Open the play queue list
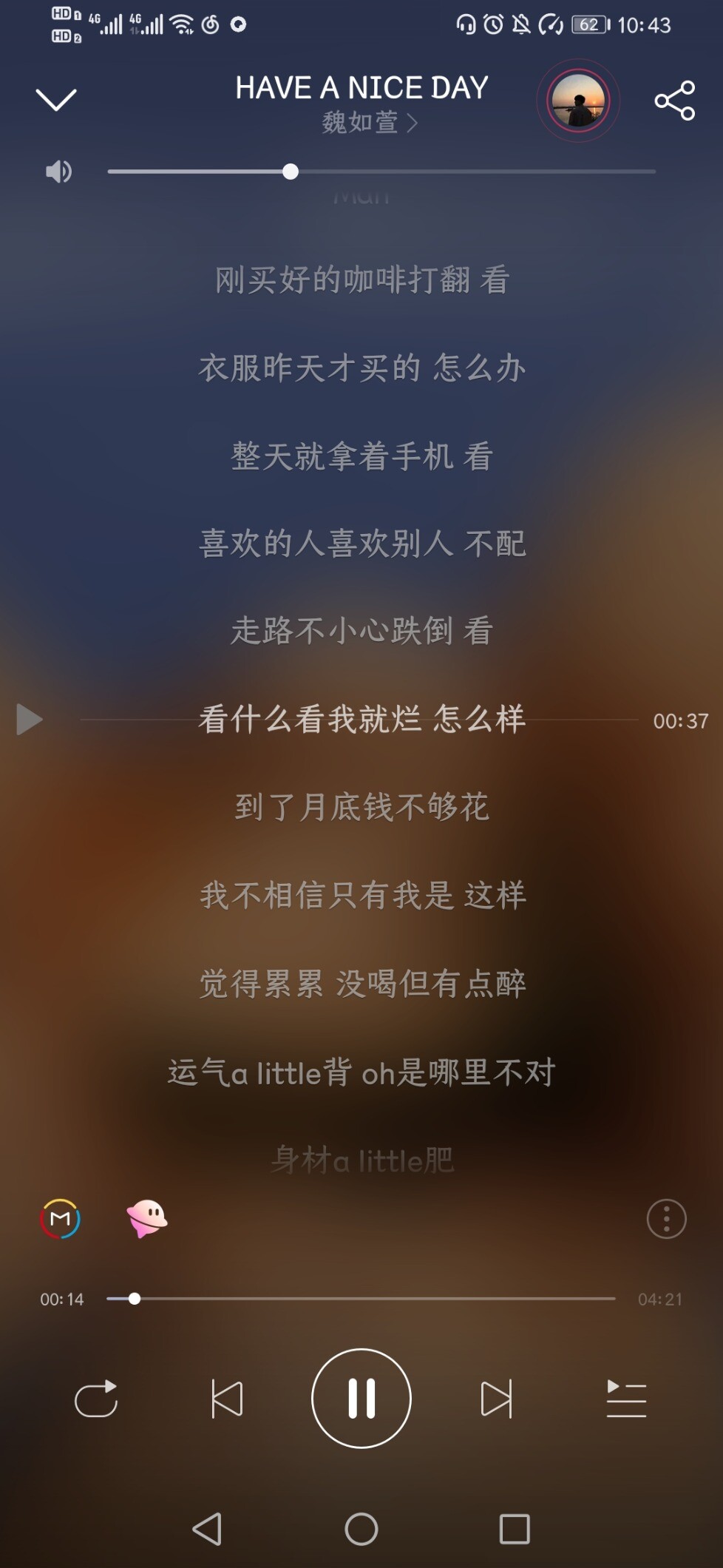The image size is (723, 1568). coord(625,1399)
